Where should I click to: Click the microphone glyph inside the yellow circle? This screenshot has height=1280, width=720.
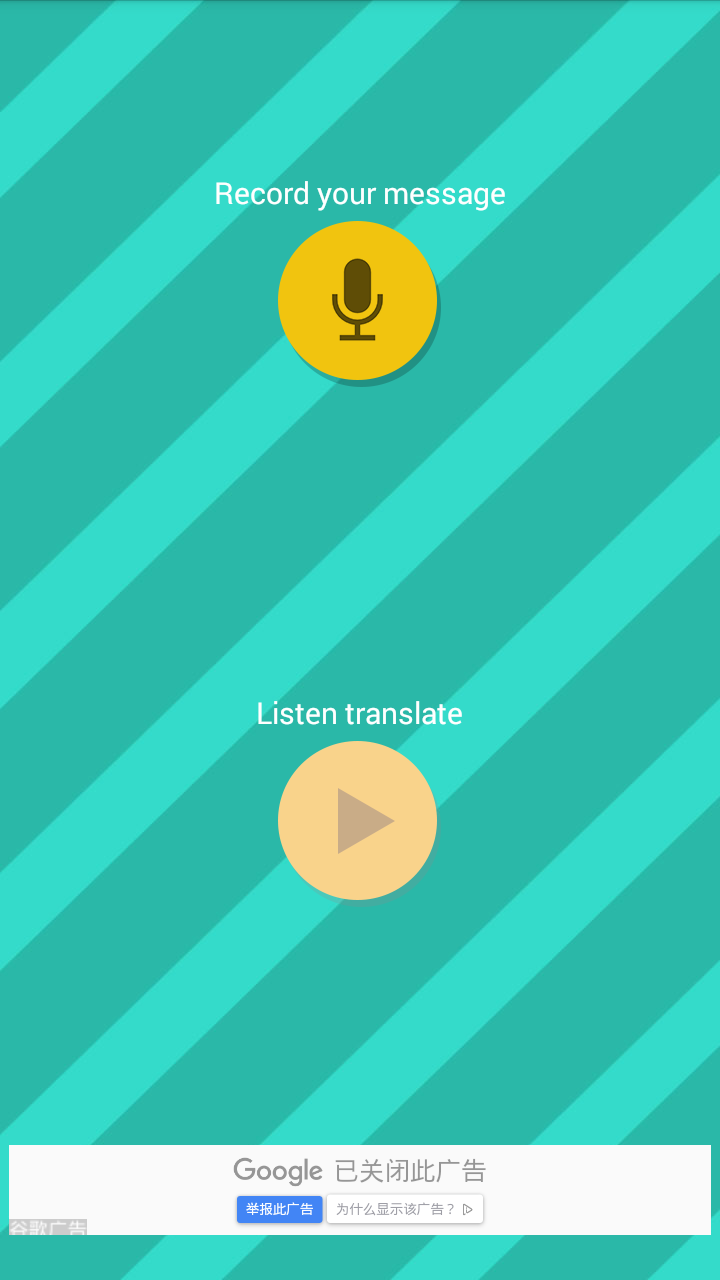pyautogui.click(x=358, y=300)
